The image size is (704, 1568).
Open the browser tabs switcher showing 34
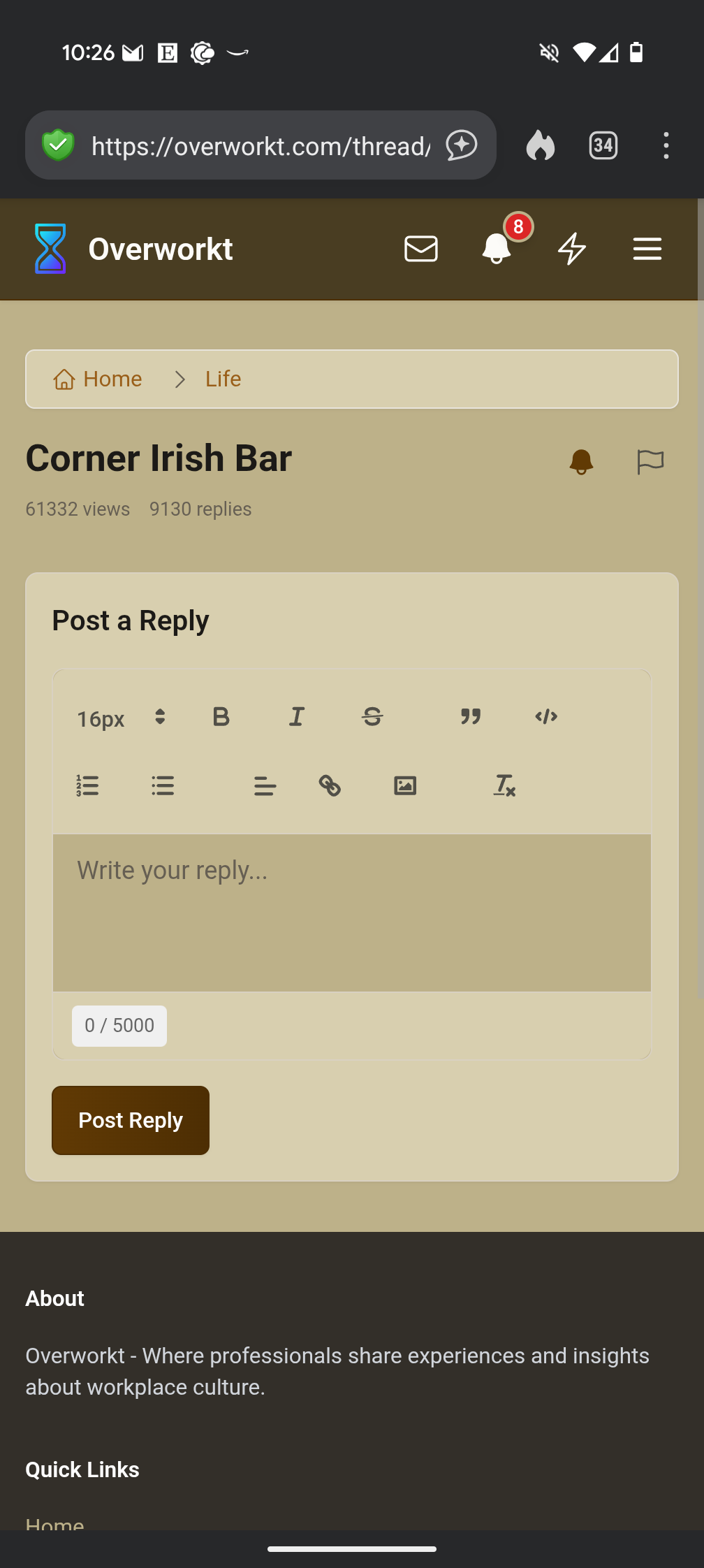click(603, 145)
